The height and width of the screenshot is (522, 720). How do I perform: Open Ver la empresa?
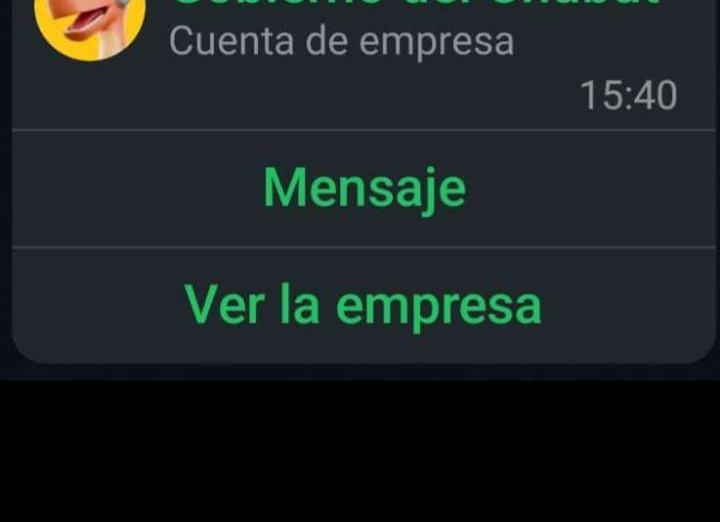(362, 304)
